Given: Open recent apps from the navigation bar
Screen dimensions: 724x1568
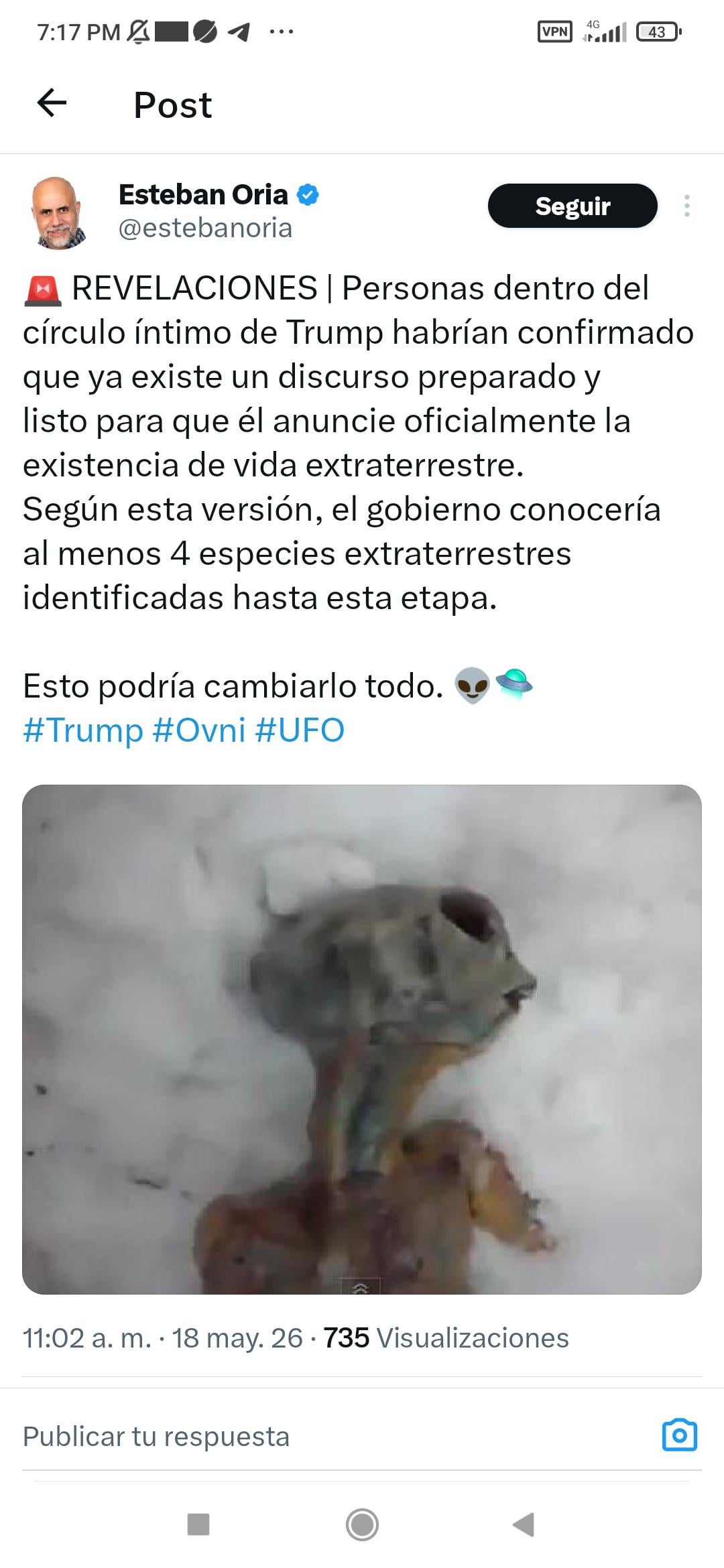Looking at the screenshot, I should 198,1524.
